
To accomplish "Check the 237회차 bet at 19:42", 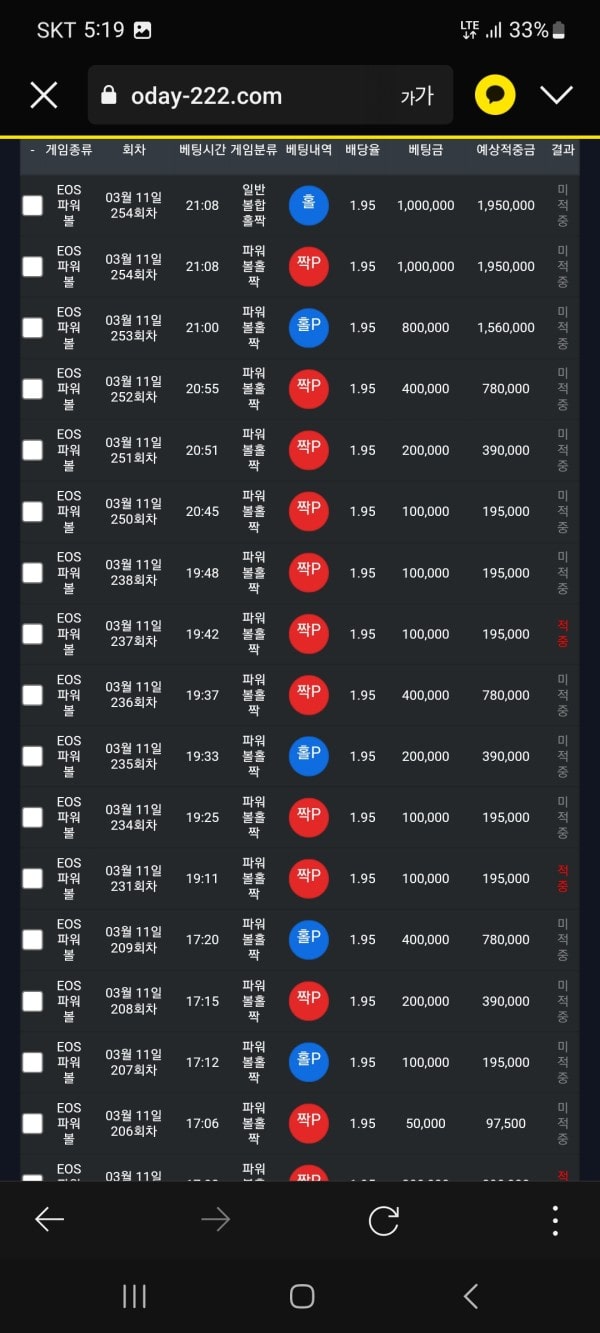I will point(33,634).
